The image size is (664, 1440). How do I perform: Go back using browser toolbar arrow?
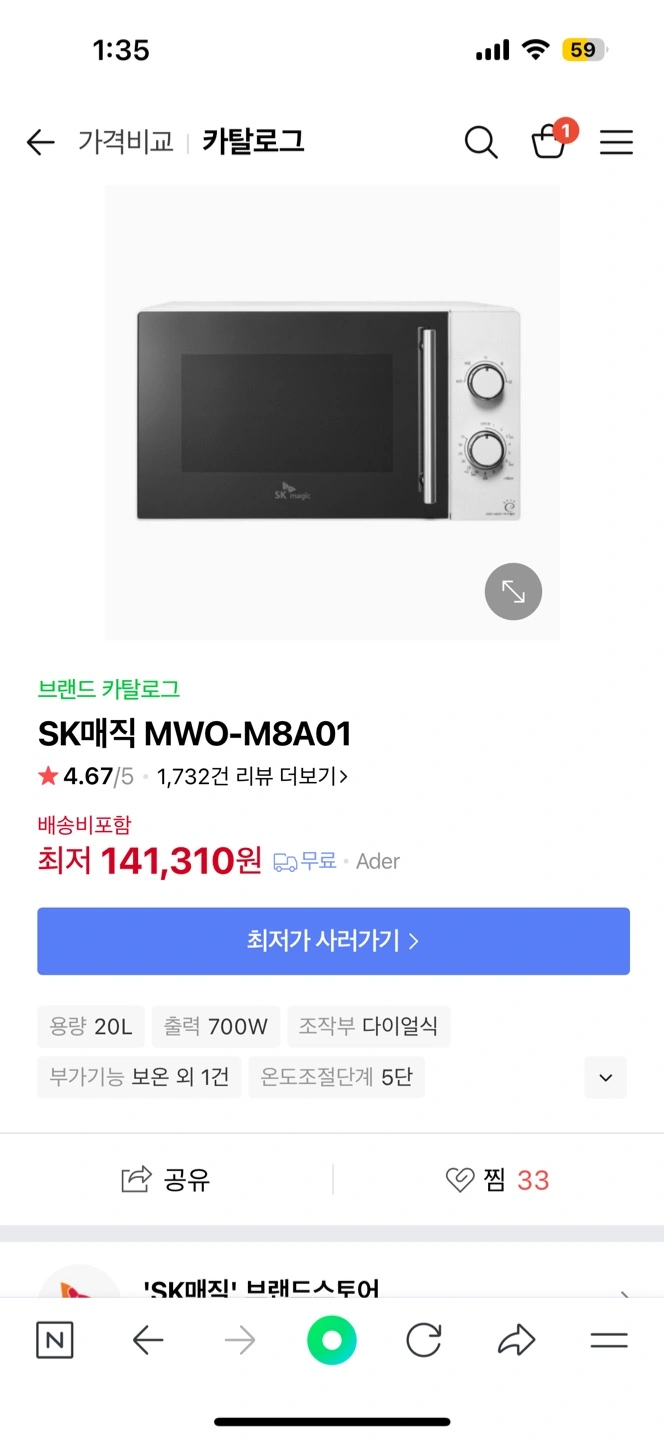pyautogui.click(x=148, y=1340)
